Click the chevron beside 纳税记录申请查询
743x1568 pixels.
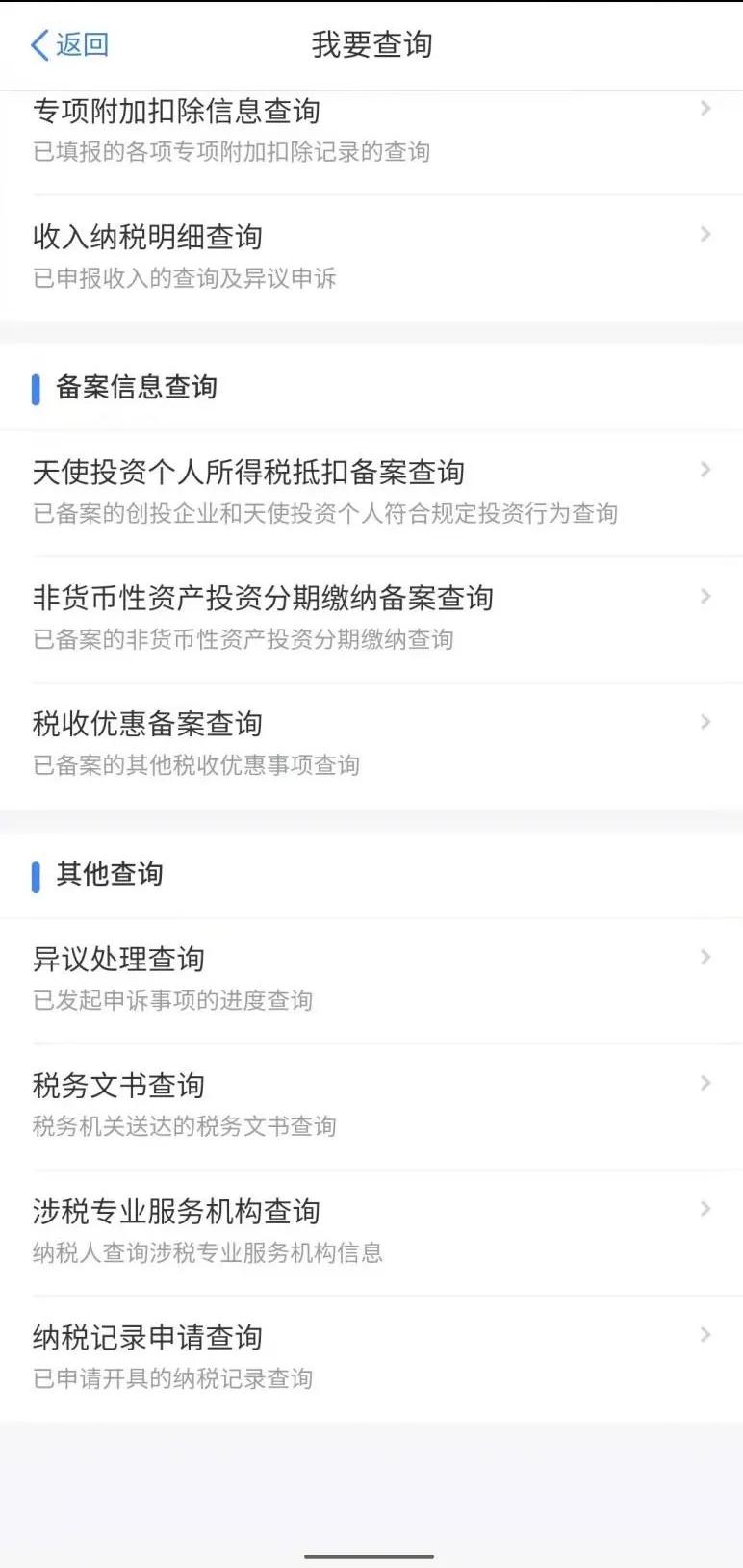pyautogui.click(x=705, y=1334)
